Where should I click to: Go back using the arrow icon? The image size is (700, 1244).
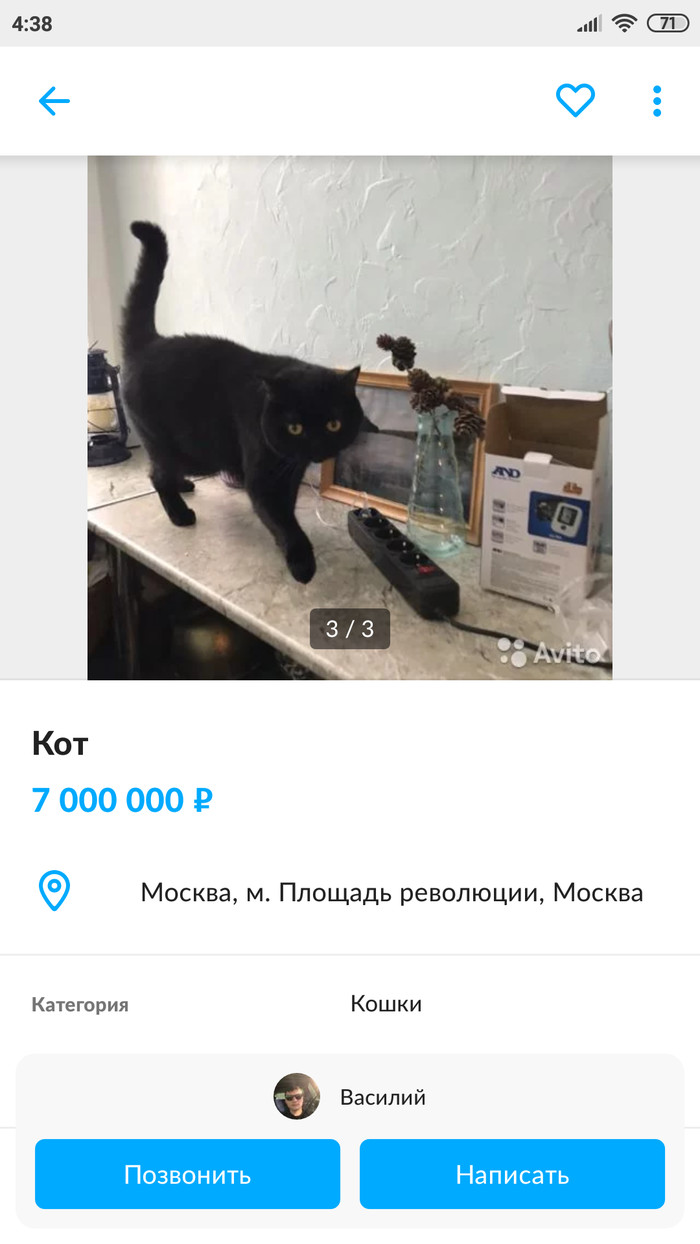click(x=54, y=101)
